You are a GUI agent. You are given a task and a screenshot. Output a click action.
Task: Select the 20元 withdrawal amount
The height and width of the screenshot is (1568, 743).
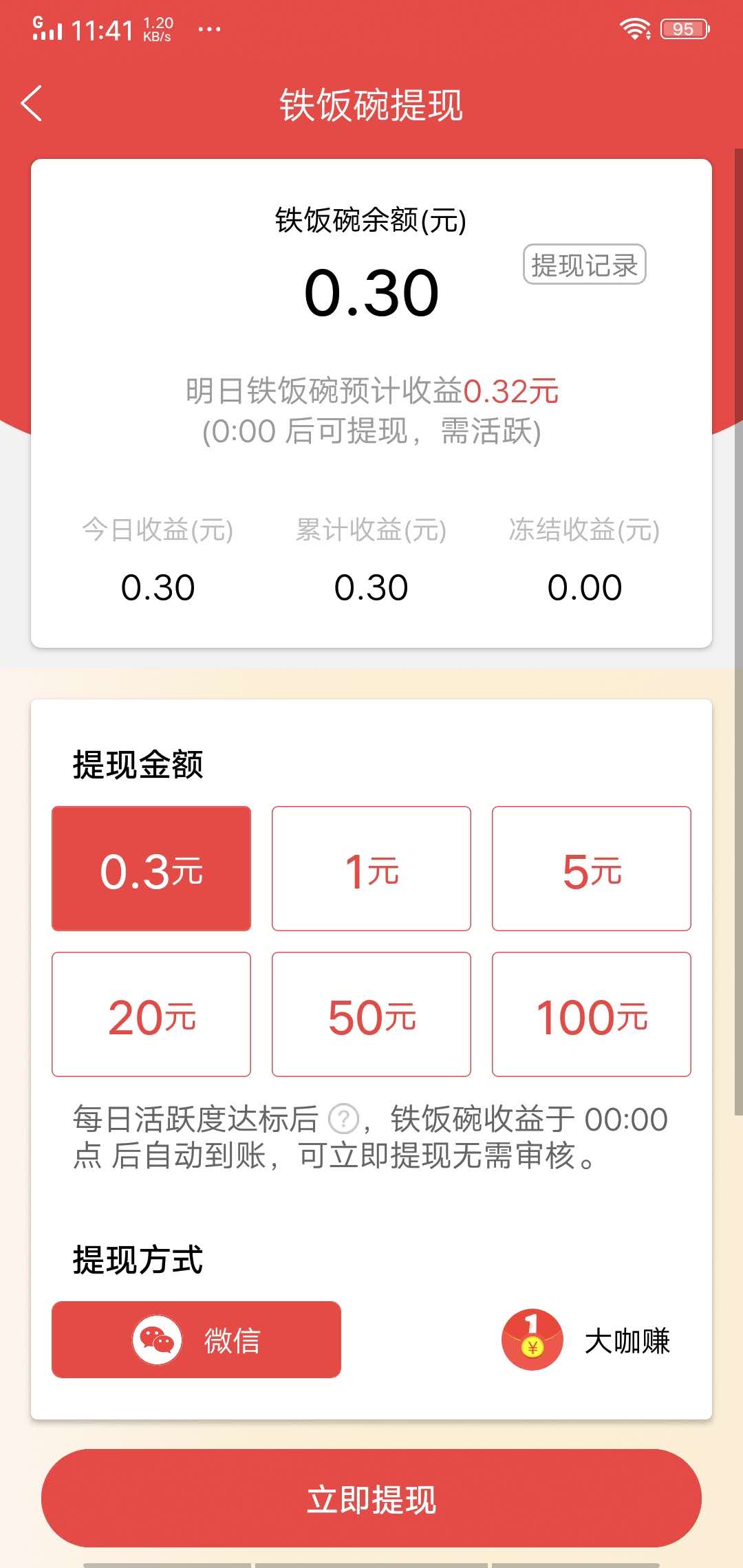(x=151, y=1016)
